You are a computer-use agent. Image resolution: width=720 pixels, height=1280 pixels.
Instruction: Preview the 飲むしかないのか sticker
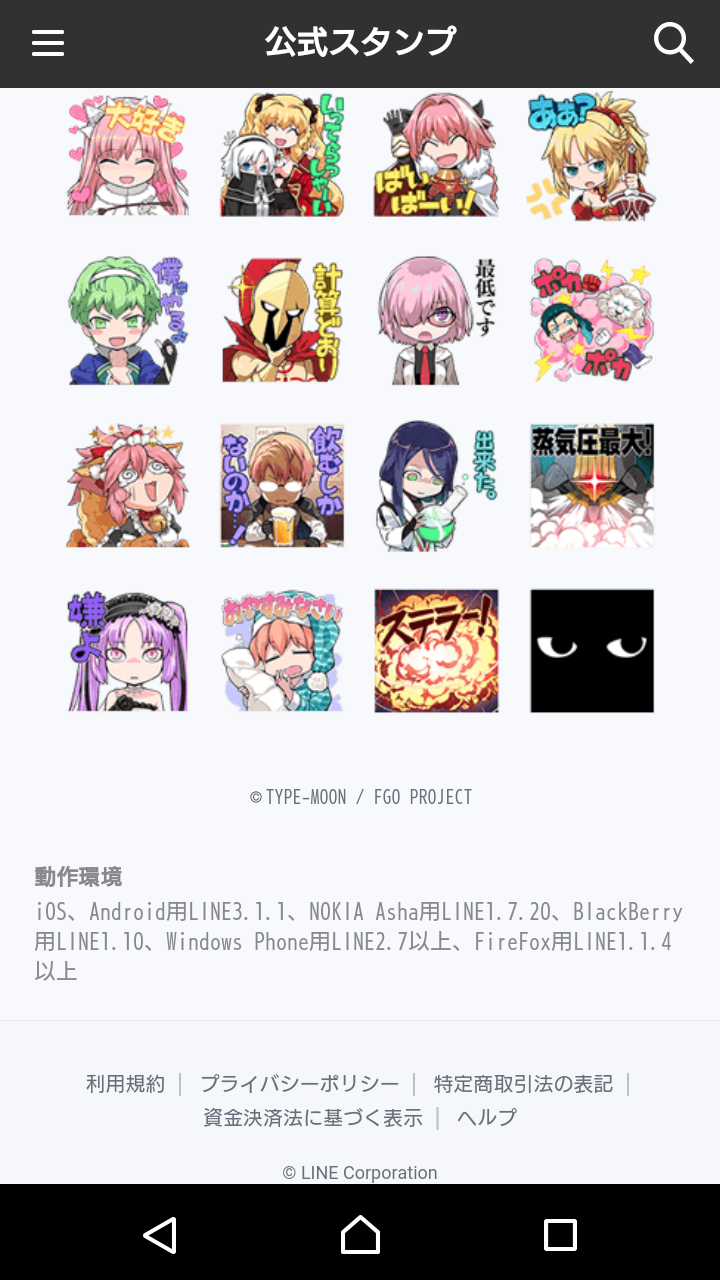point(282,486)
